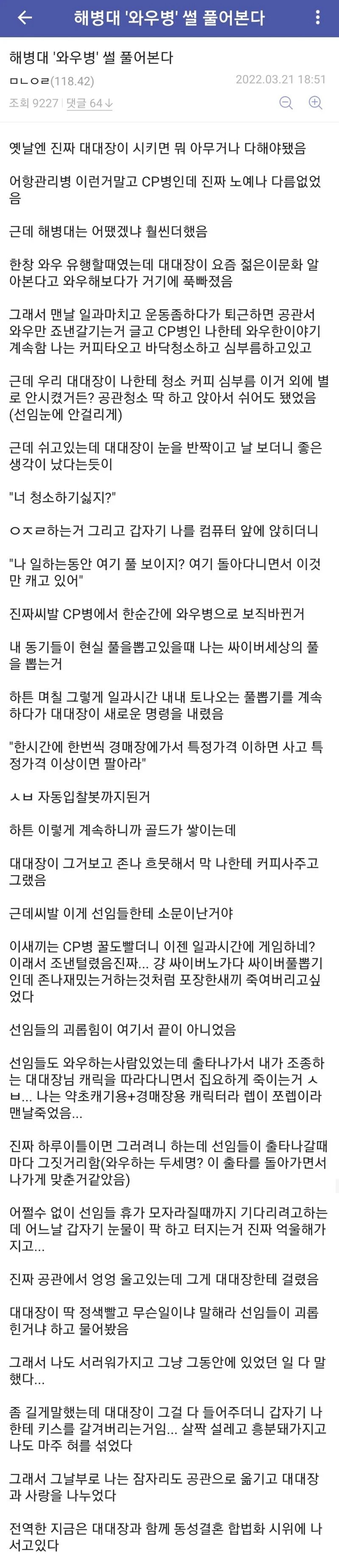Increase text size with zoom-in icon

(x=315, y=103)
